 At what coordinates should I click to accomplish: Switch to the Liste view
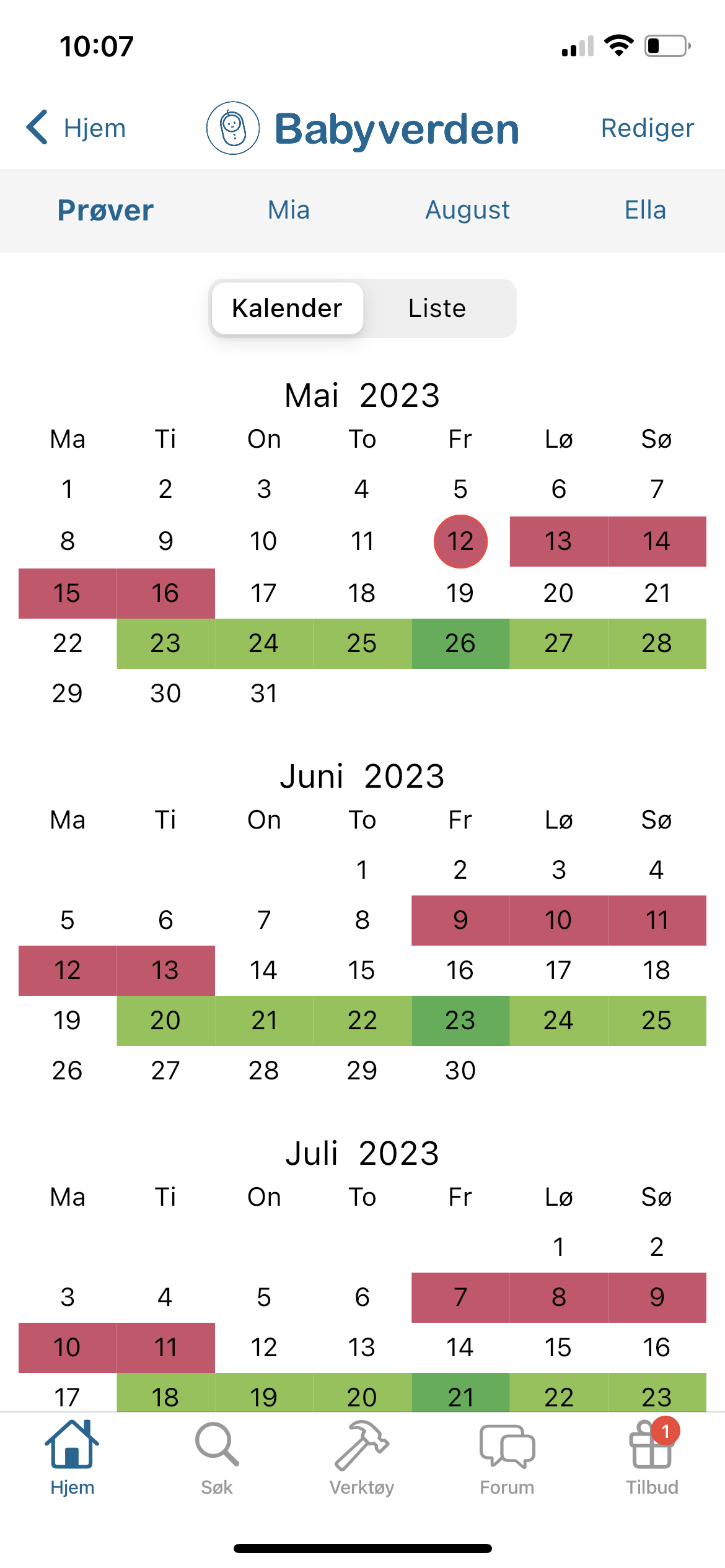[x=437, y=308]
